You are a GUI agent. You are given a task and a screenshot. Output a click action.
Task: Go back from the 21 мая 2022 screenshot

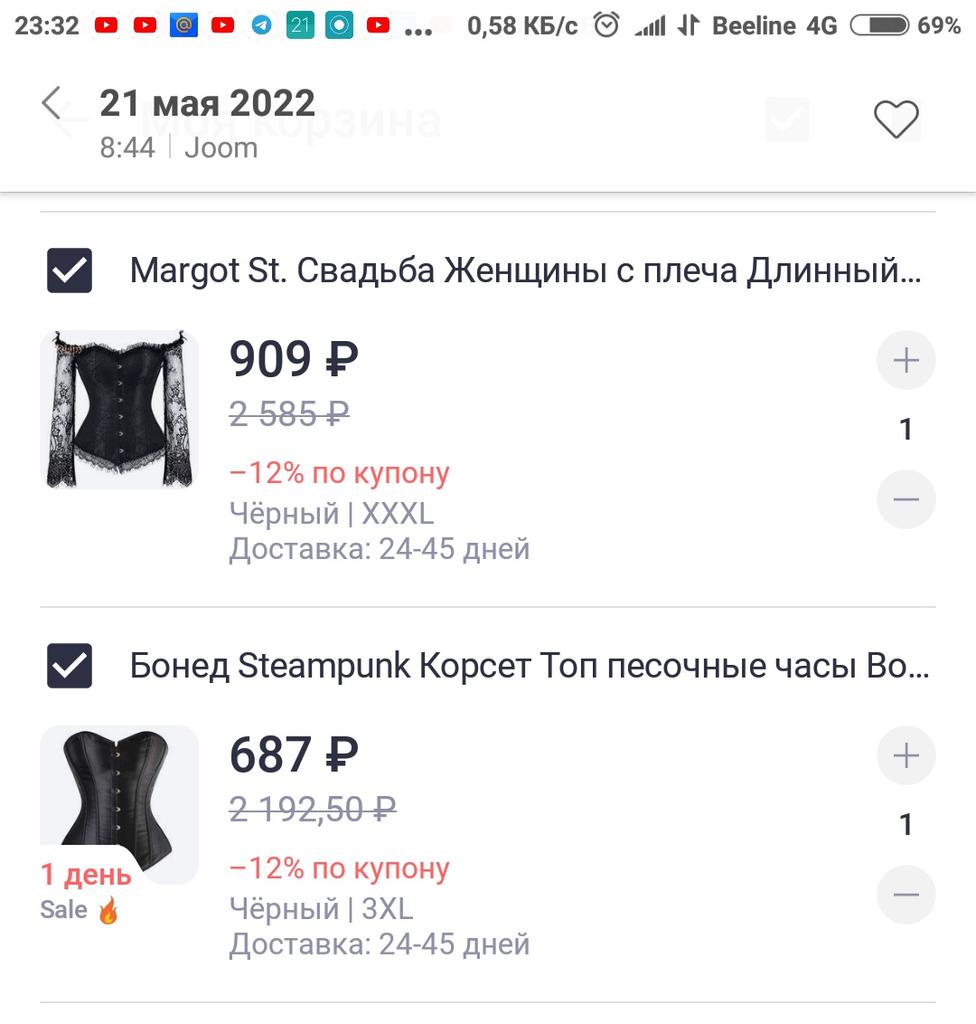(x=52, y=103)
